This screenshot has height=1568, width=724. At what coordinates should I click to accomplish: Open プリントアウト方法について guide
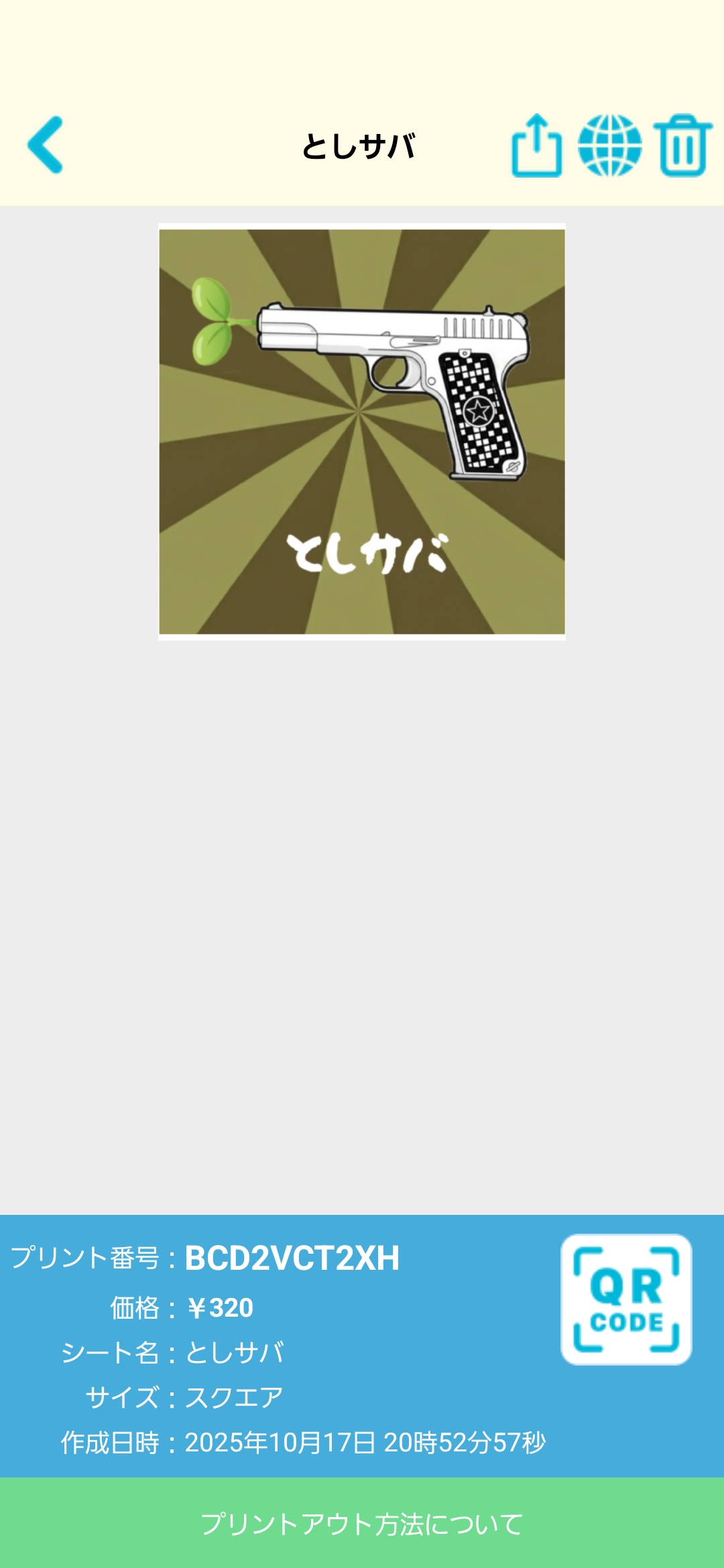tap(362, 1524)
